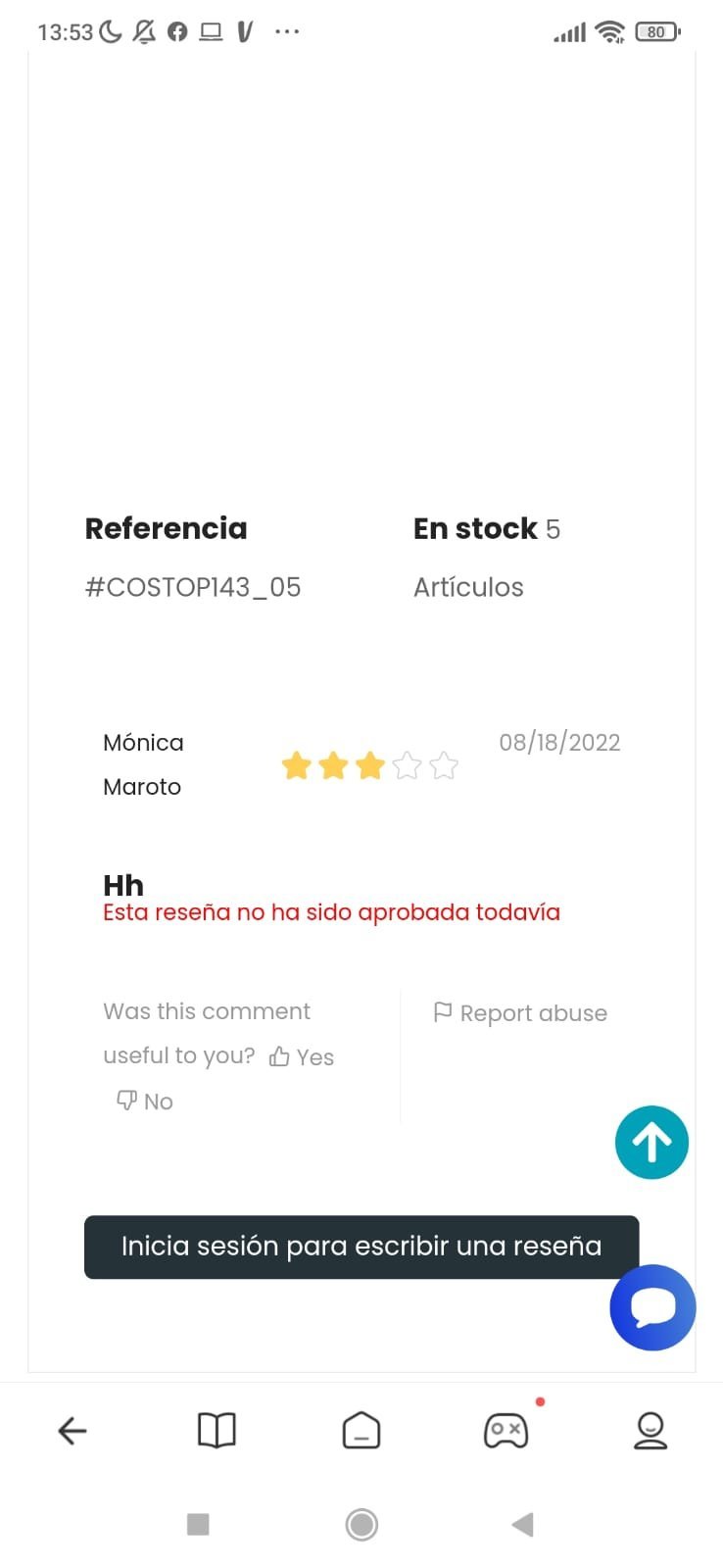
Task: Open the browser home button
Action: 361,1431
